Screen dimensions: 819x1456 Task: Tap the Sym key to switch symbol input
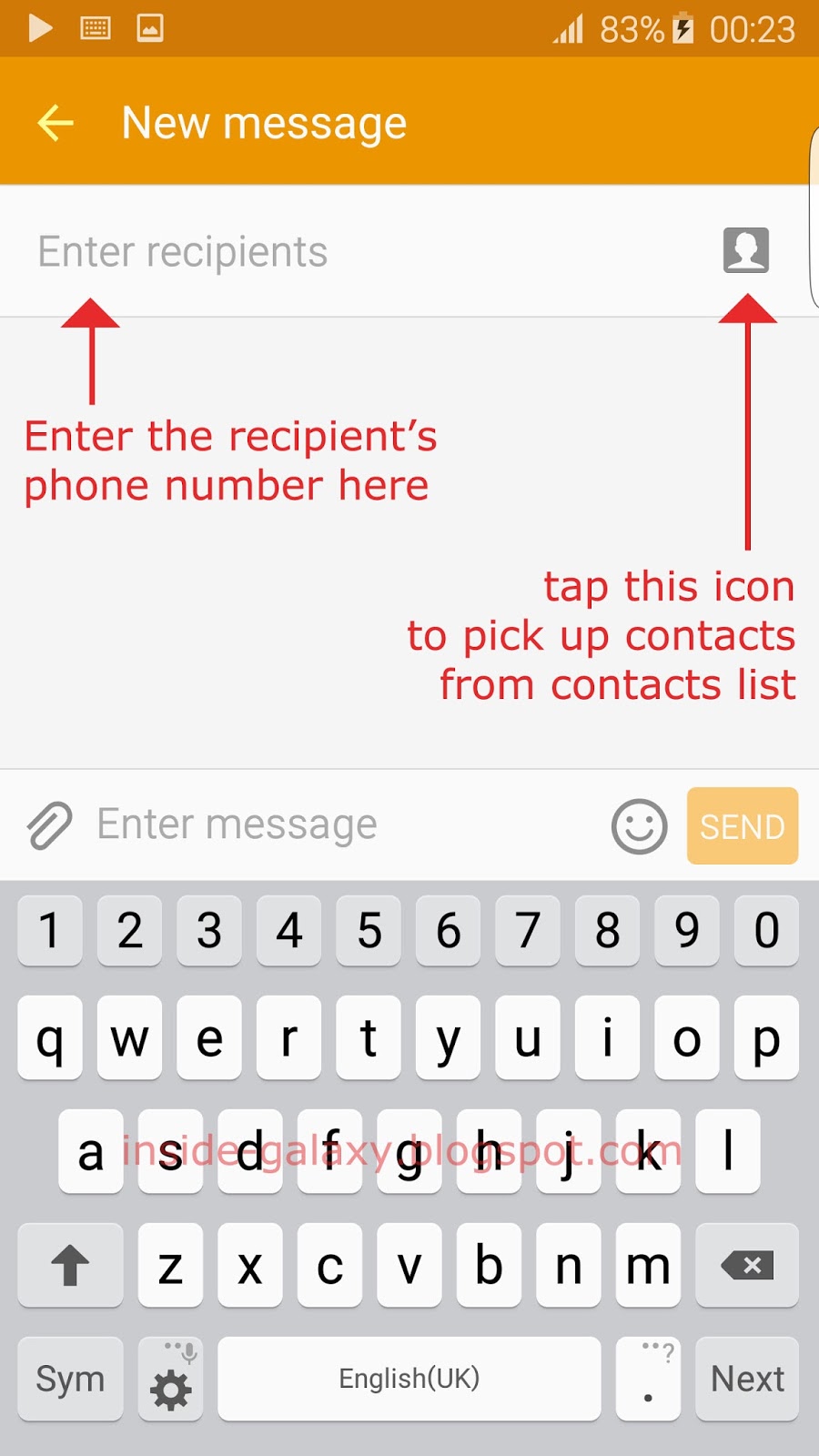click(69, 1378)
